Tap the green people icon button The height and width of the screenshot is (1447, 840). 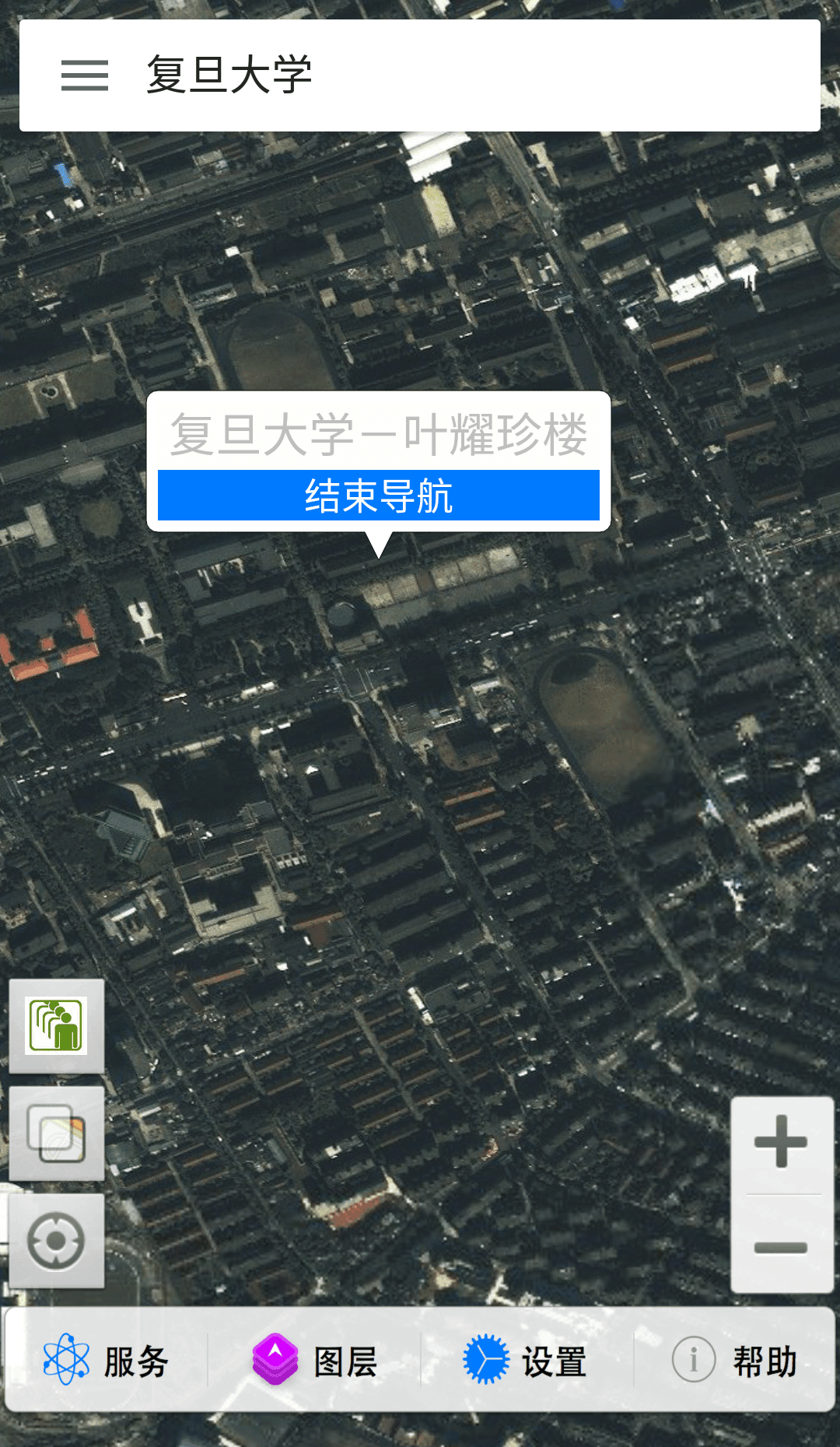pos(56,1026)
